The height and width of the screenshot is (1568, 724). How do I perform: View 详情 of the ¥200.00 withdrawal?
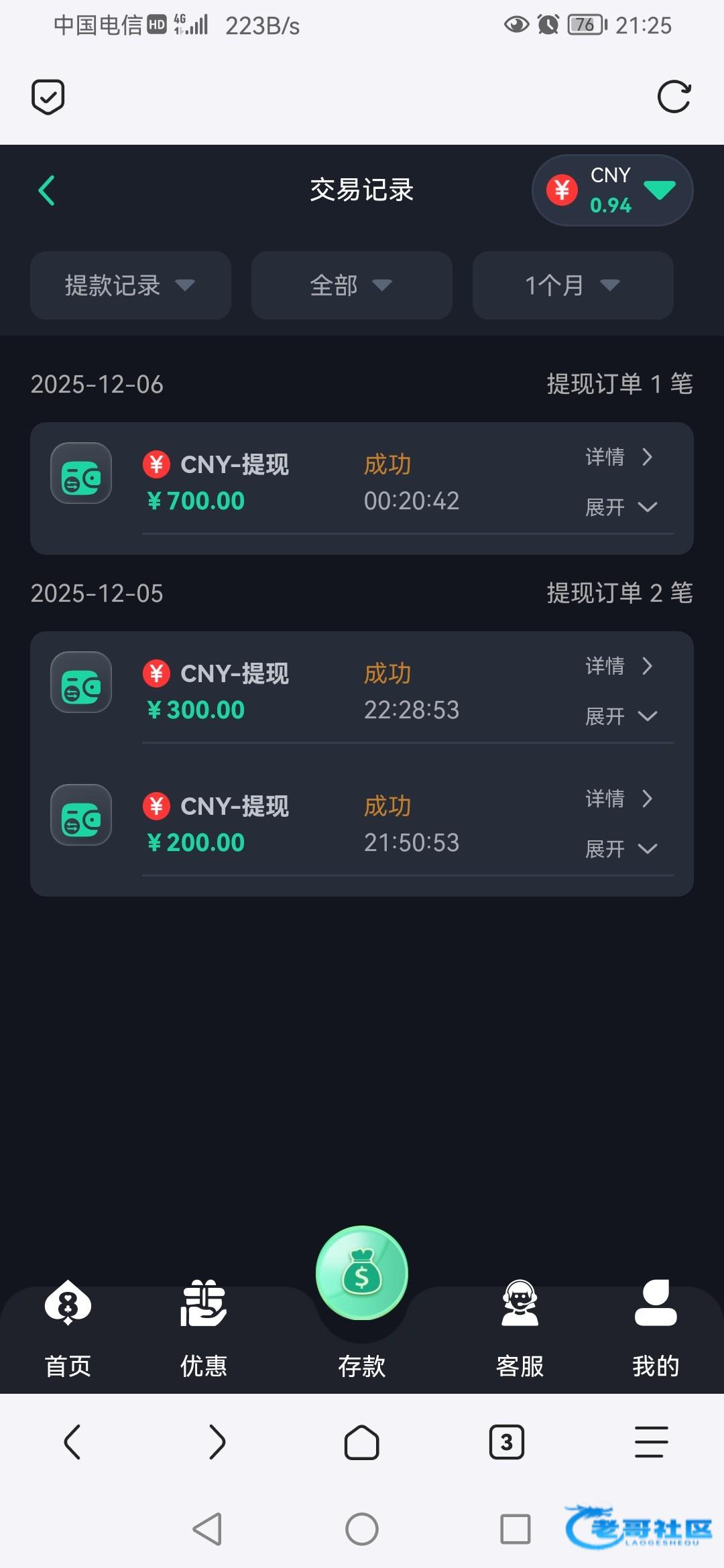(619, 799)
